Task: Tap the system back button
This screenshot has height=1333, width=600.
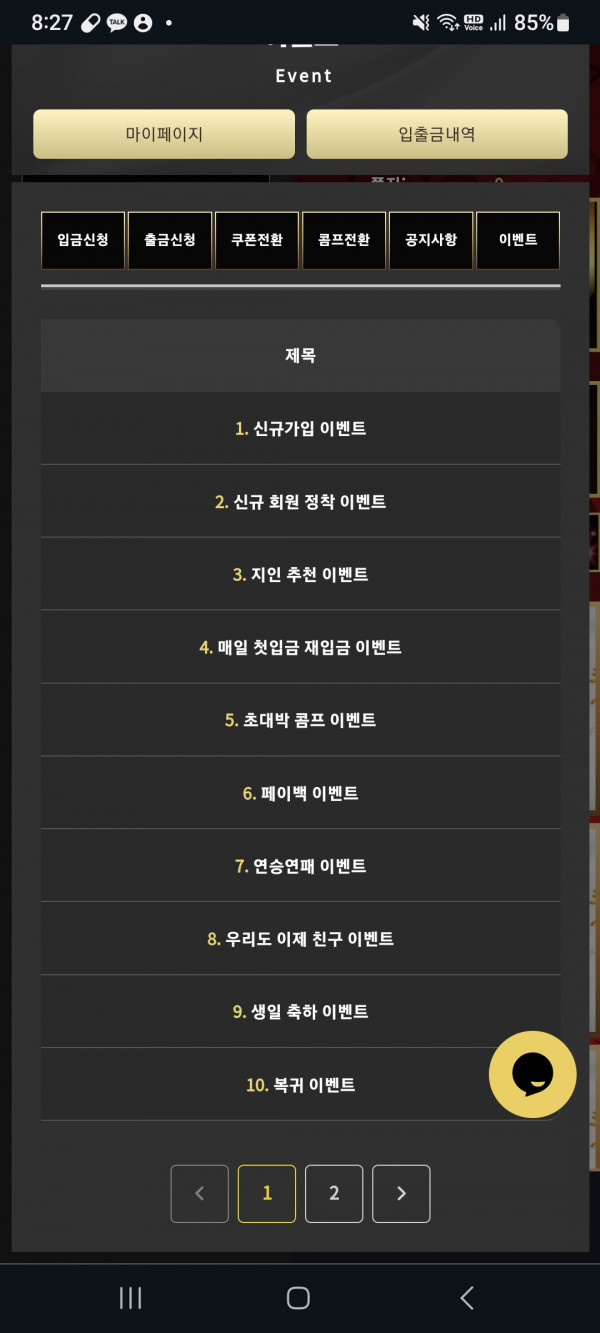Action: click(x=467, y=1298)
